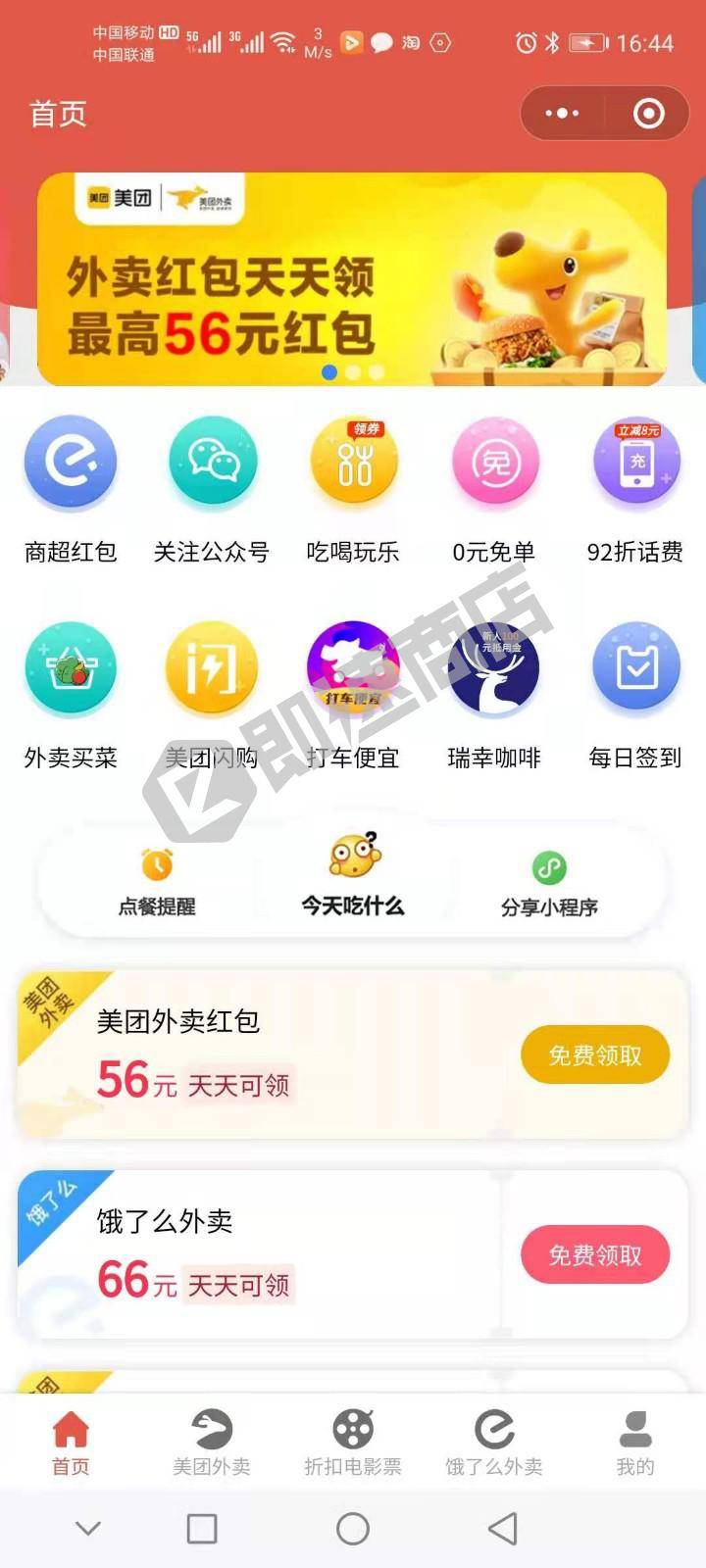Switch to the 折扣电影票 tab

(x=353, y=1443)
